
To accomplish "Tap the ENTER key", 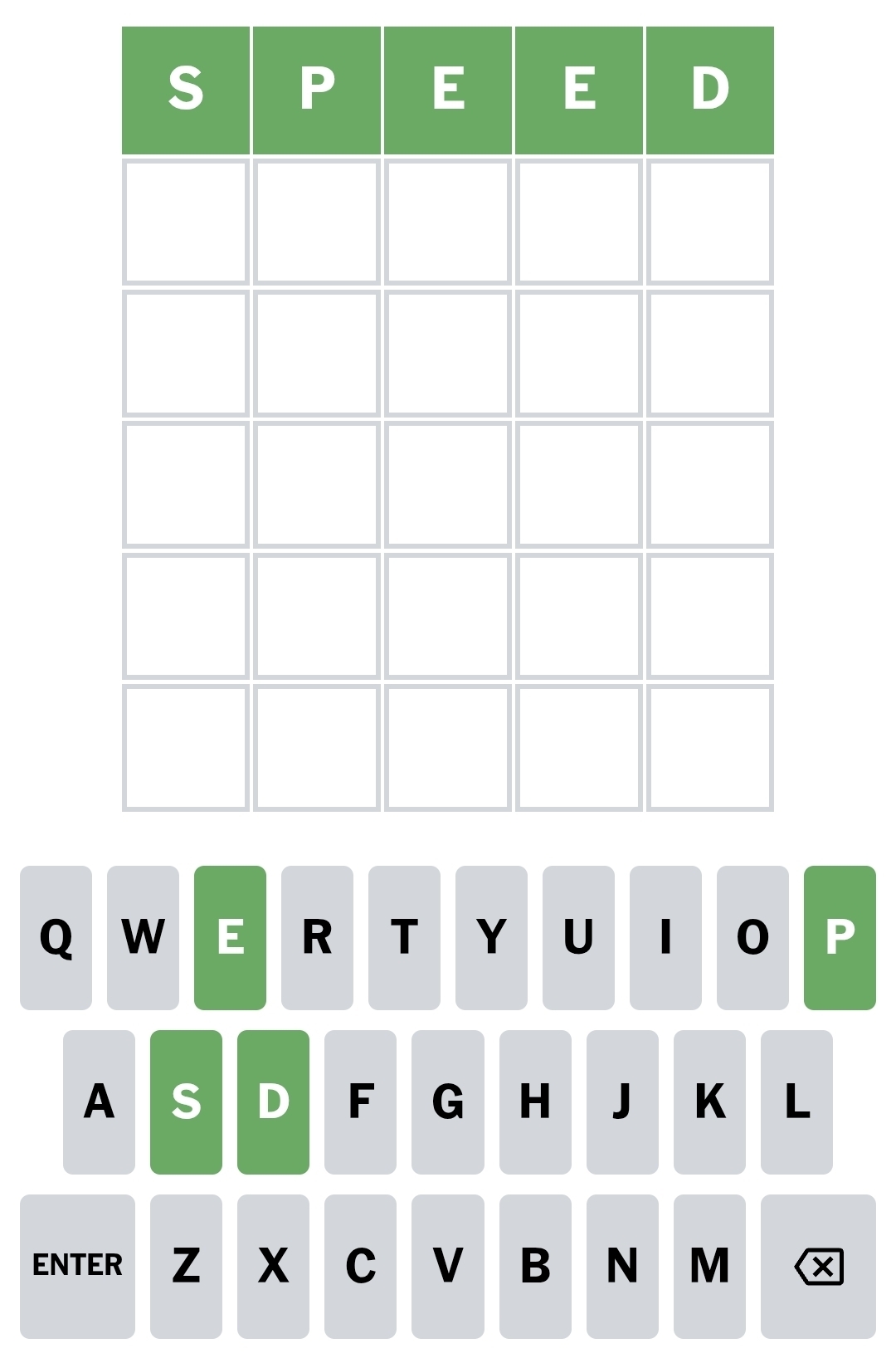I will 77,1266.
